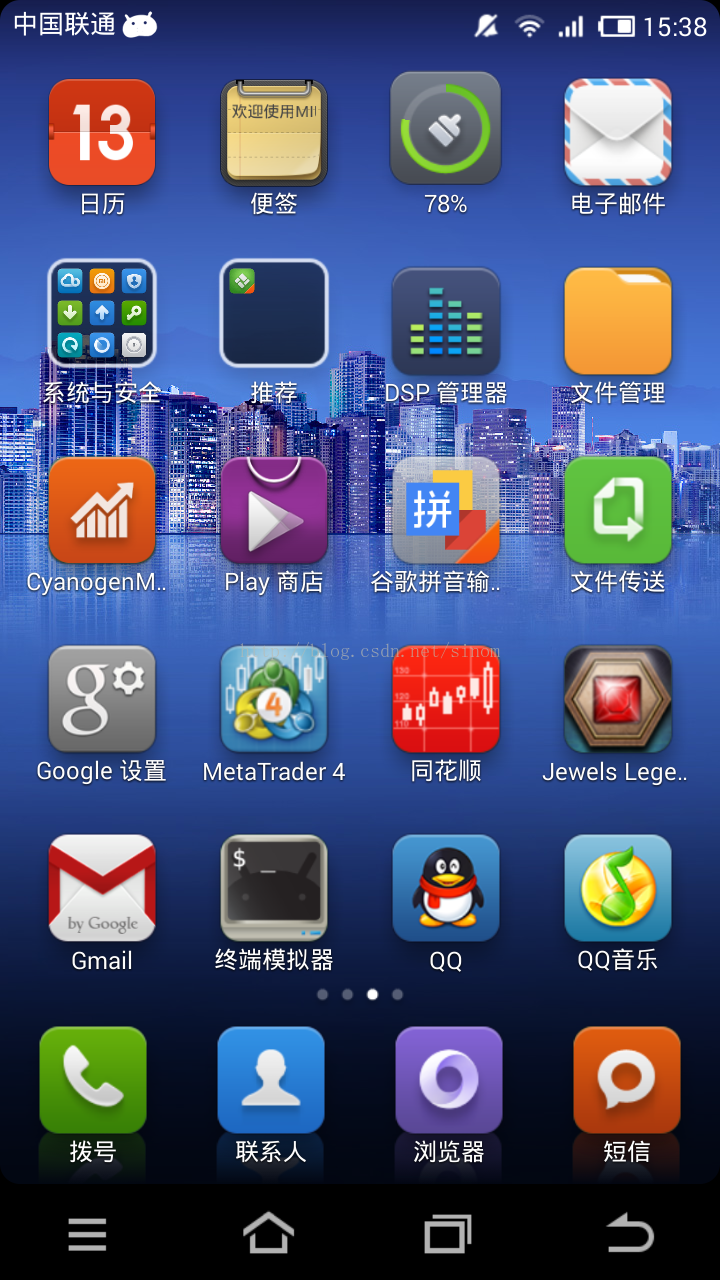Screen dimensions: 720x1280
Task: Open the 推荐 folder
Action: click(274, 314)
